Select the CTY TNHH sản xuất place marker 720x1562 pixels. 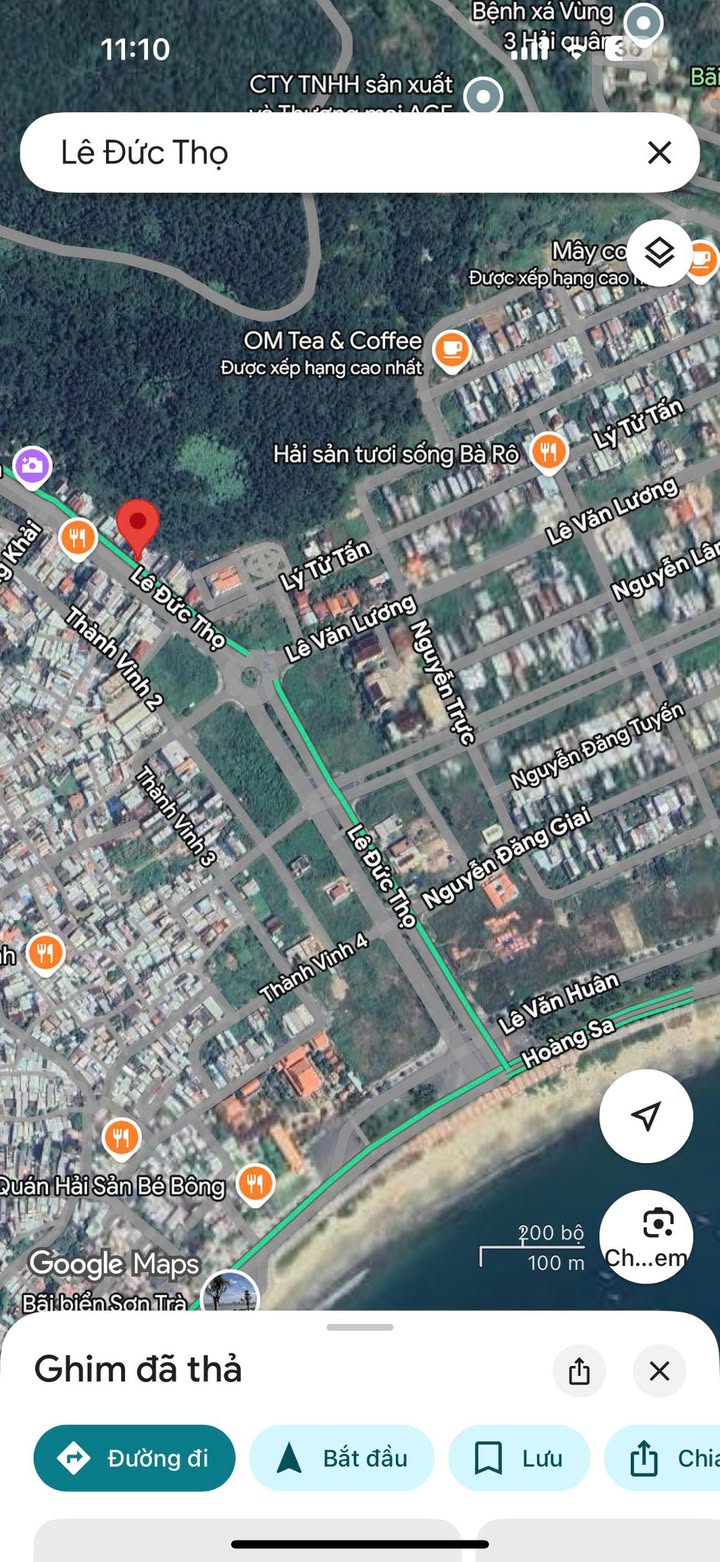485,97
